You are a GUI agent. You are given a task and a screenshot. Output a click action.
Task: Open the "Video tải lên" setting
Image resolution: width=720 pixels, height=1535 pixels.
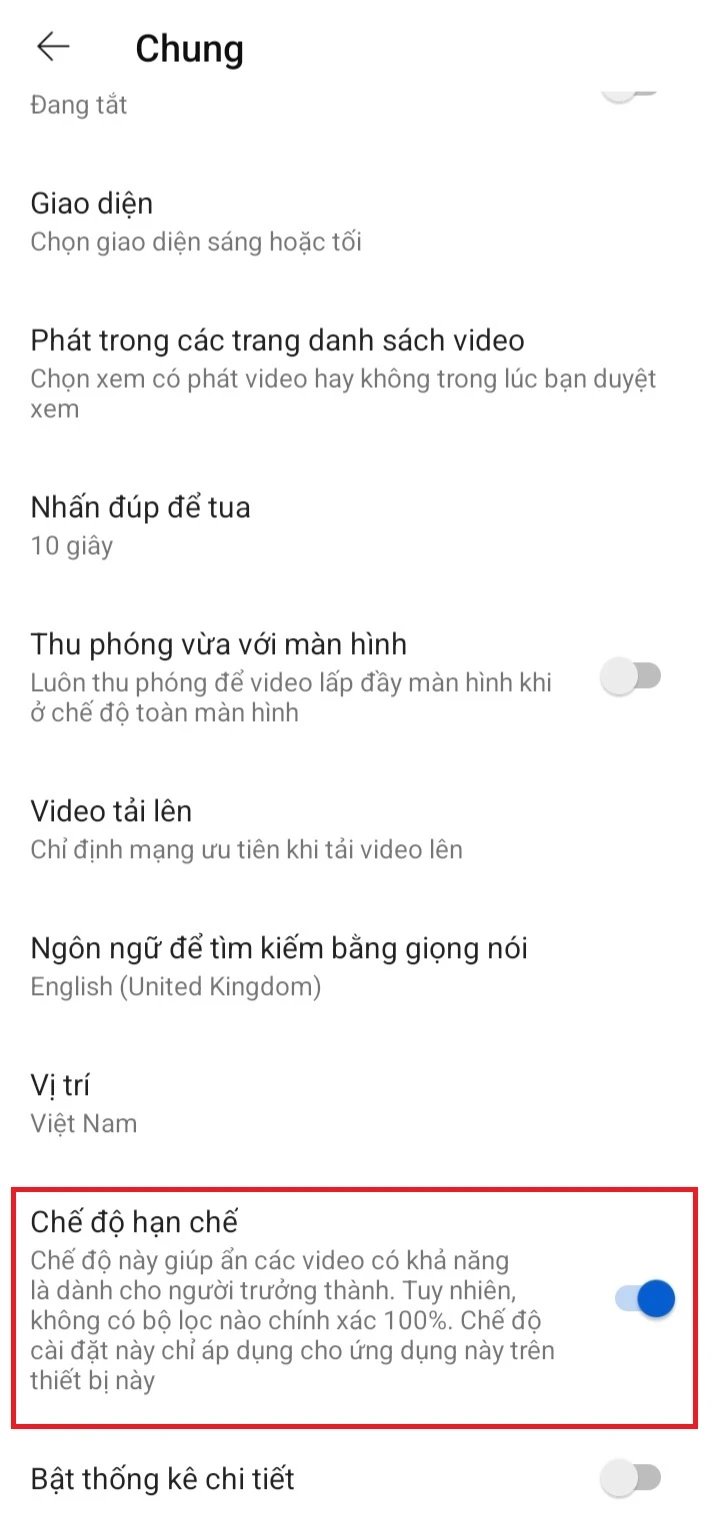point(110,811)
